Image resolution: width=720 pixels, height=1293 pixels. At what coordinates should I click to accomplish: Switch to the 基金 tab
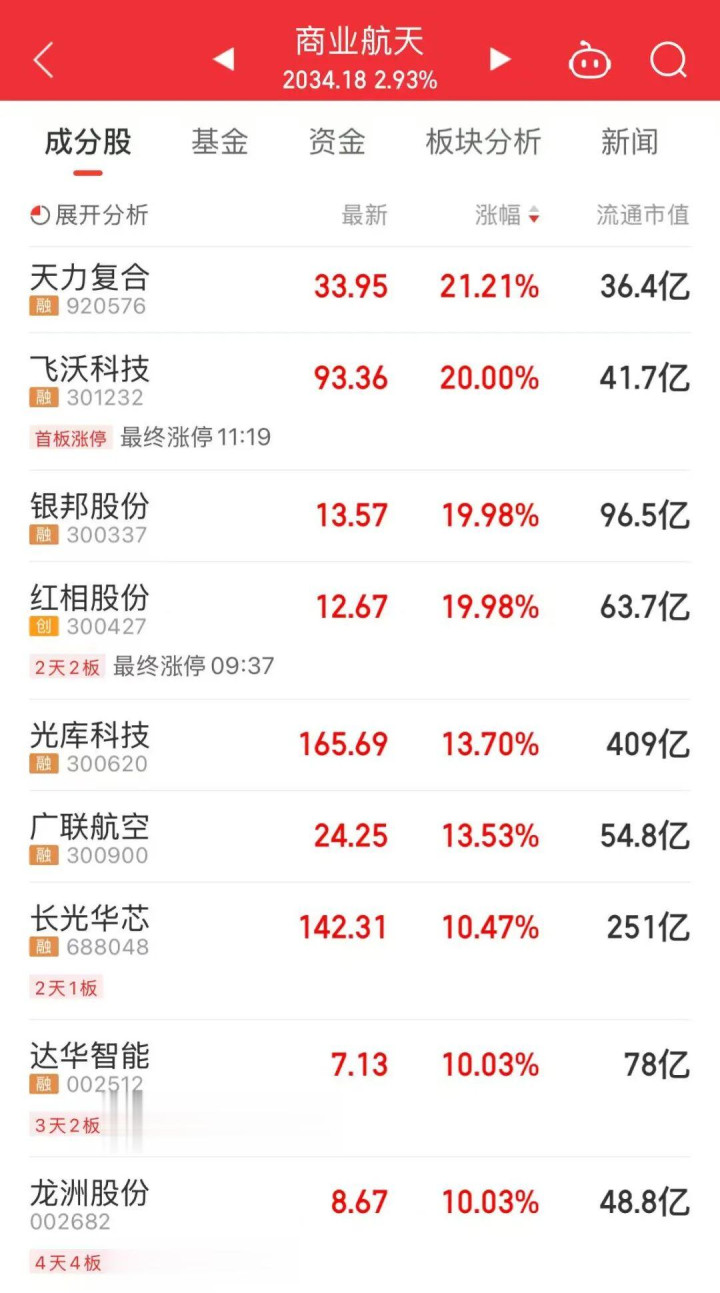[220, 142]
